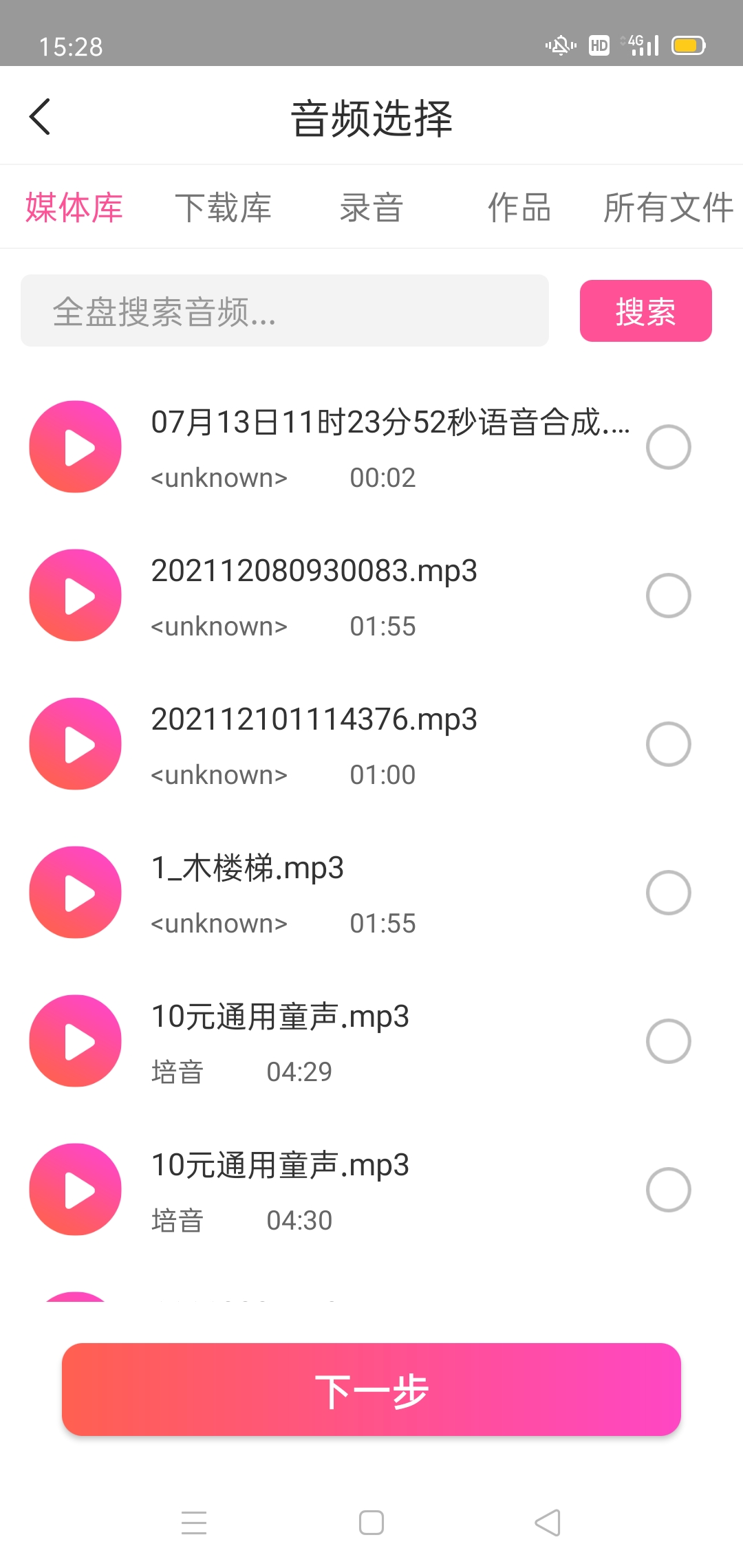This screenshot has width=743, height=1568.
Task: Select the 04:29 童声 file radio circle
Action: click(669, 1041)
